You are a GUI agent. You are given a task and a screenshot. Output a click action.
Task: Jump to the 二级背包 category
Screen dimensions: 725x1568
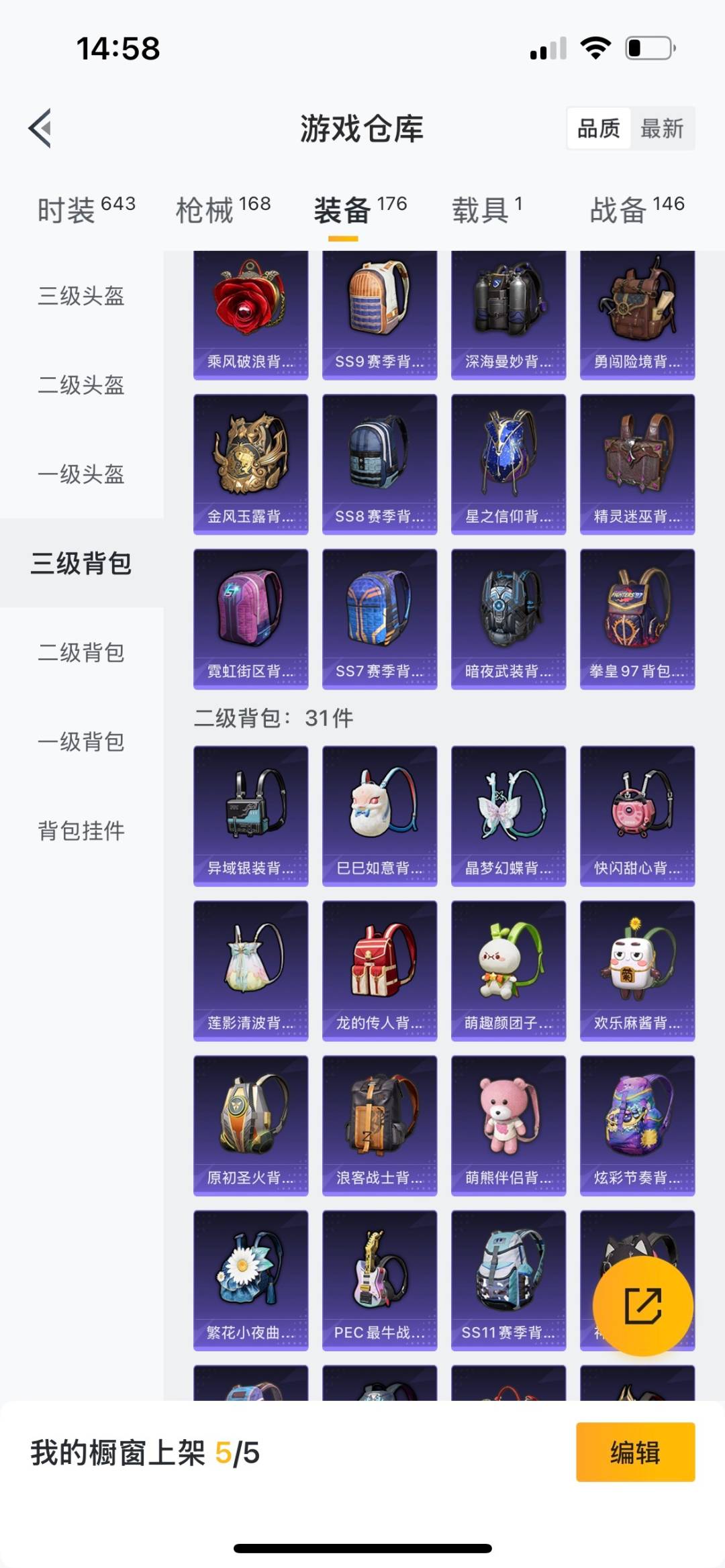(81, 652)
